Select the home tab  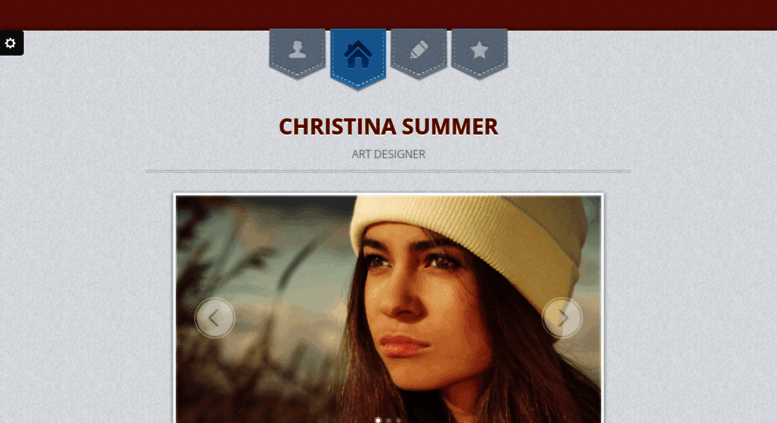[x=358, y=55]
